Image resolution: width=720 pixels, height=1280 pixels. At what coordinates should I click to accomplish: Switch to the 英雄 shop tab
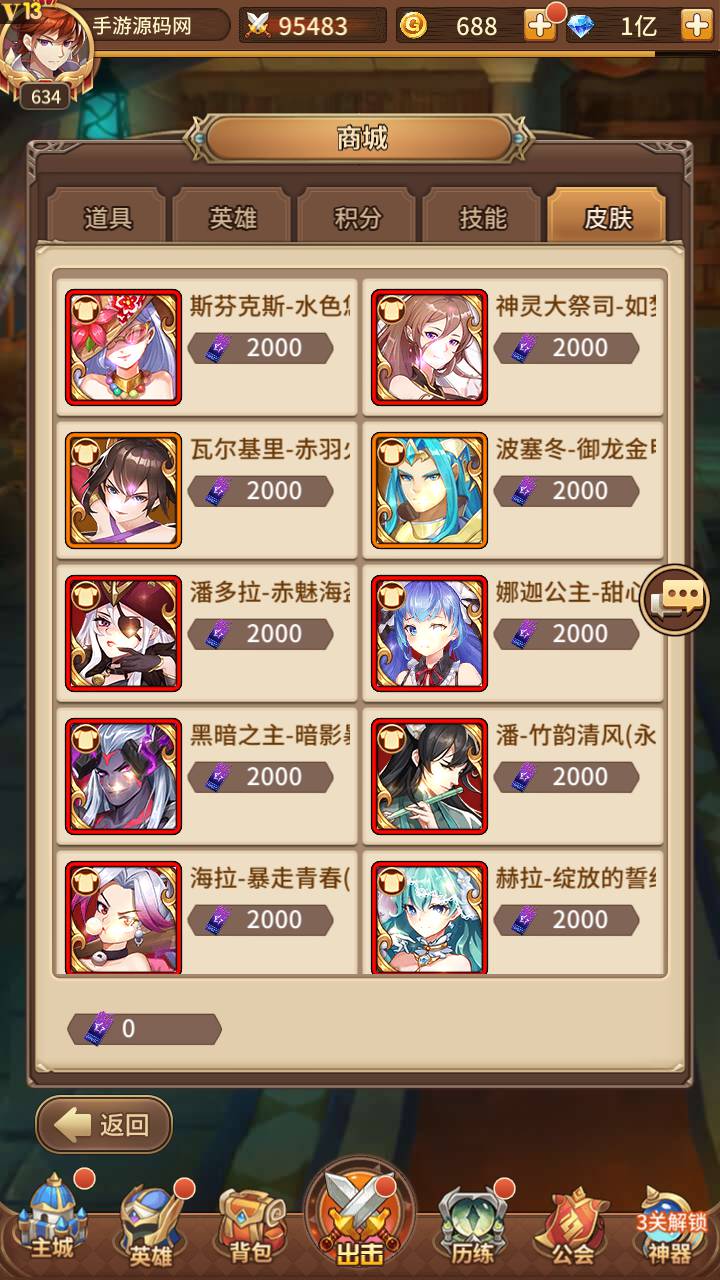point(232,218)
